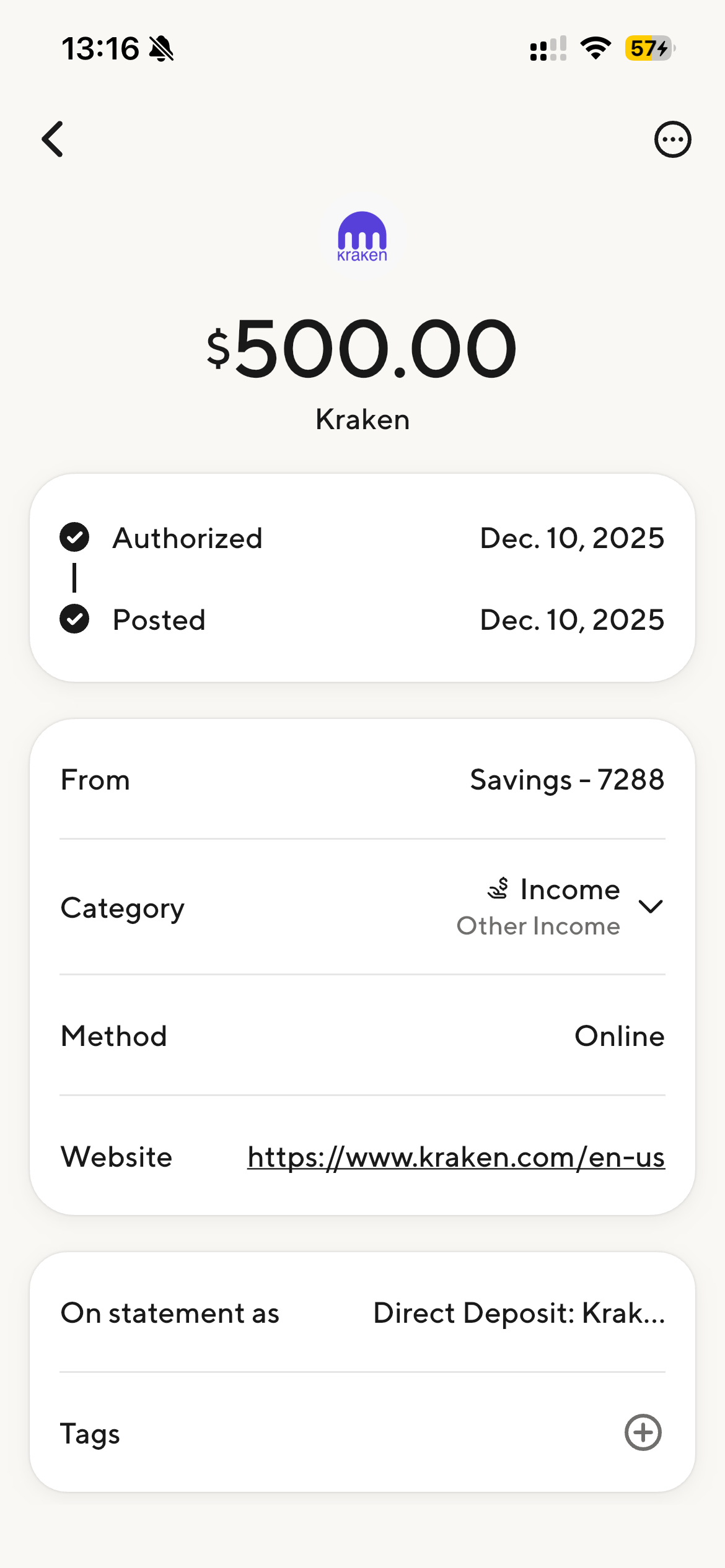Tap the back arrow to return
Screen dimensions: 725x1568
point(53,139)
